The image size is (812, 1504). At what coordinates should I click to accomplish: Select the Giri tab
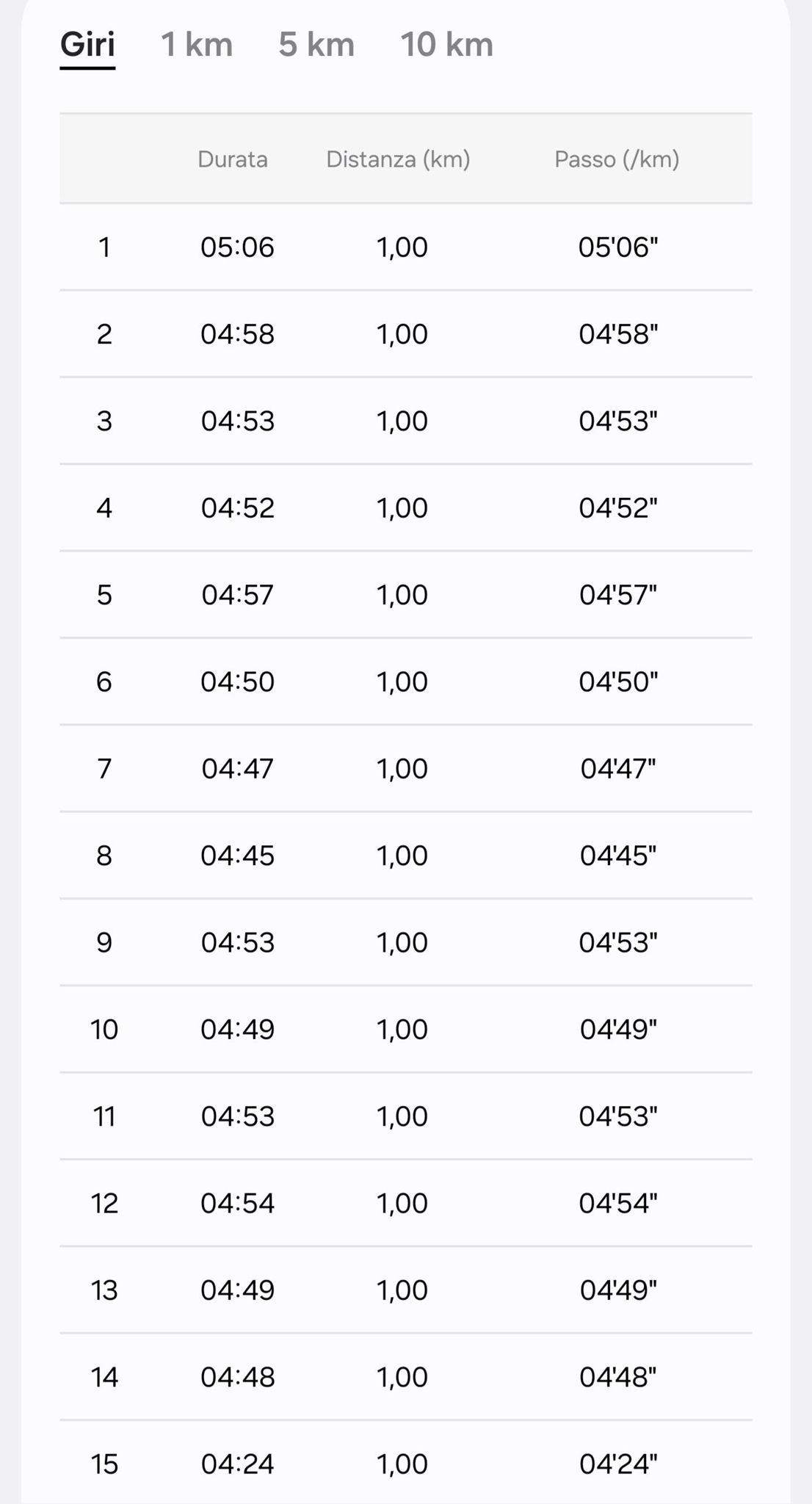click(x=87, y=45)
